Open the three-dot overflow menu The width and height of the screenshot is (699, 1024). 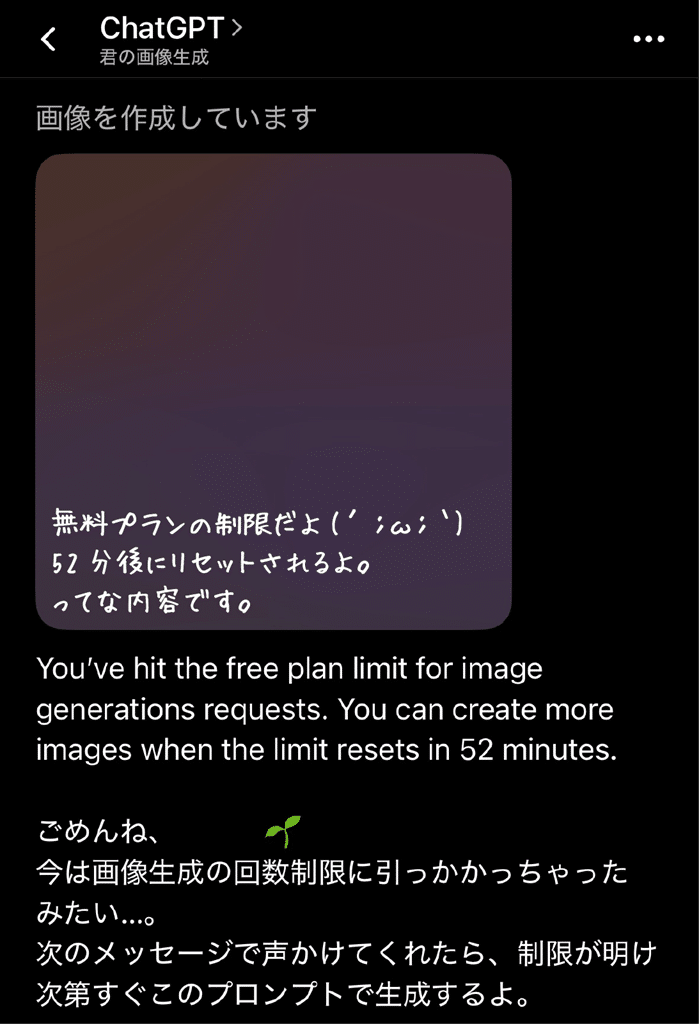649,39
